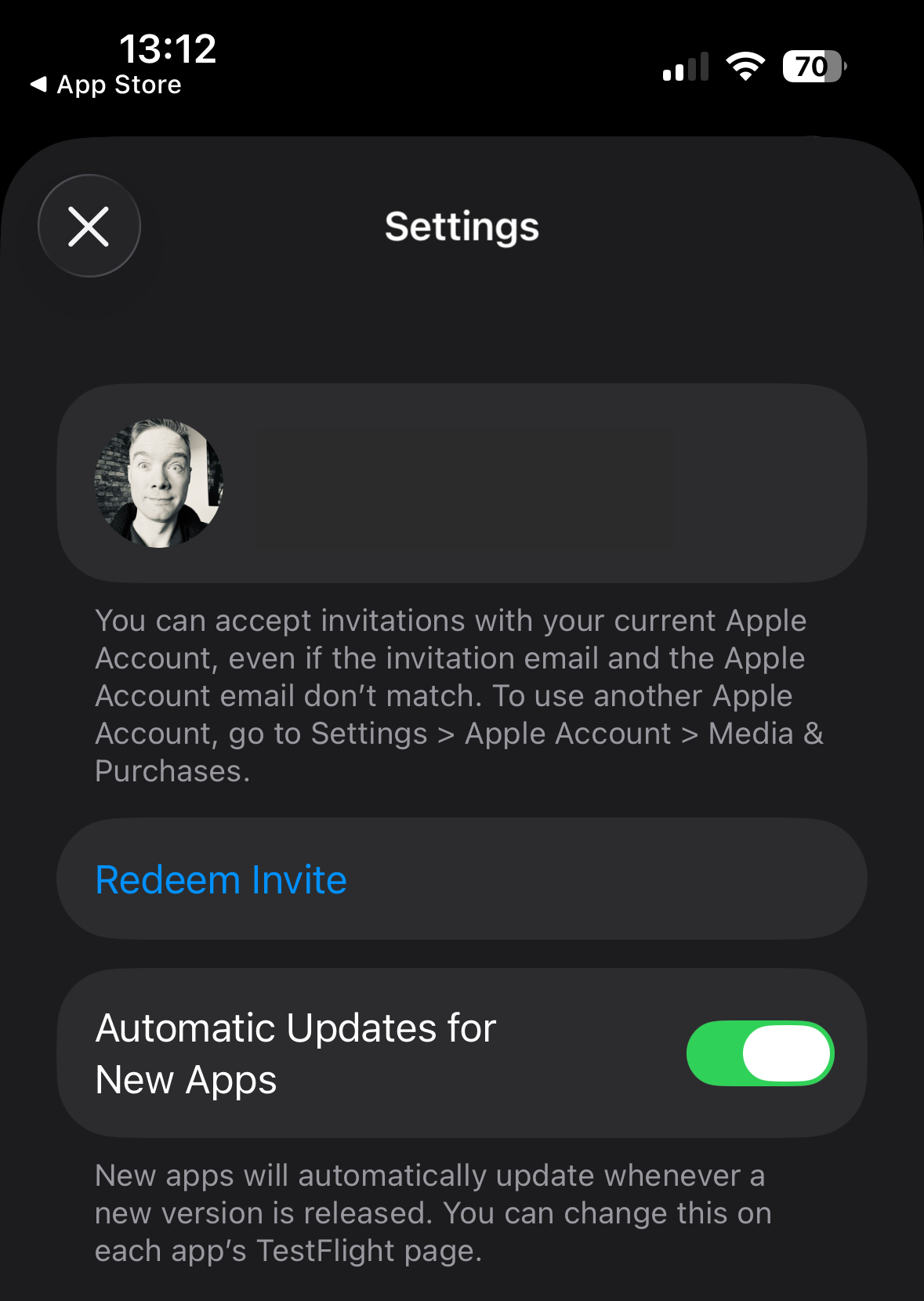Tap Redeem Invite
This screenshot has height=1301, width=924.
click(219, 879)
